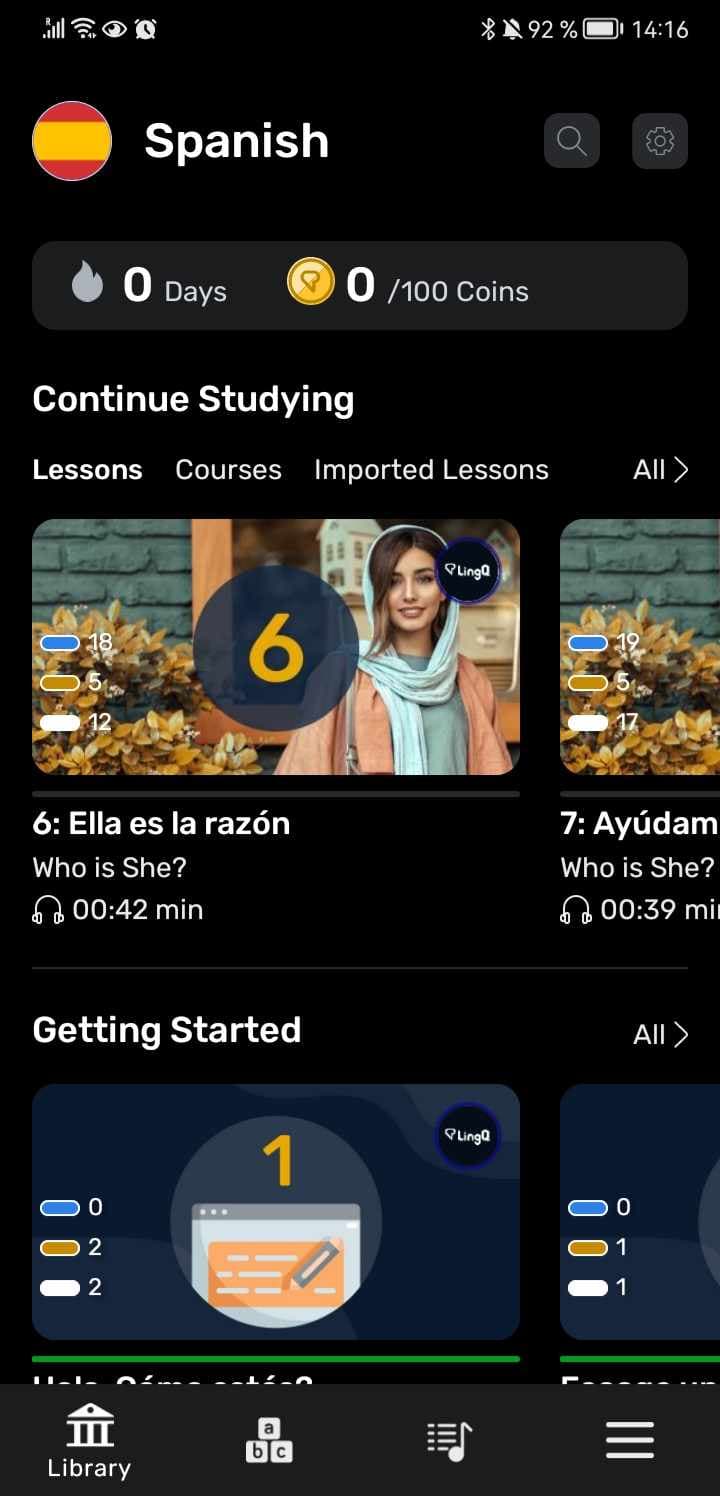Screen dimensions: 720x1496
Task: Open Getting Started lesson 1 card
Action: (276, 1212)
